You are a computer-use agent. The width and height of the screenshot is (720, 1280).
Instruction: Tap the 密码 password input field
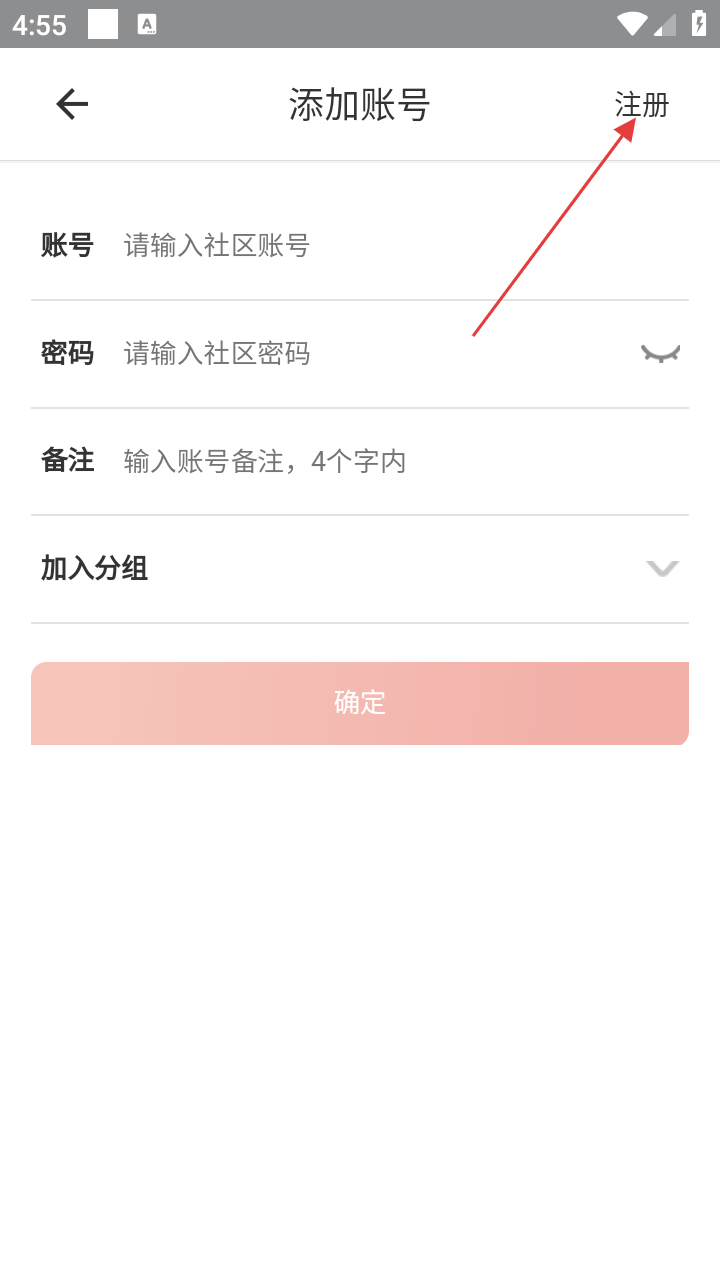point(370,353)
